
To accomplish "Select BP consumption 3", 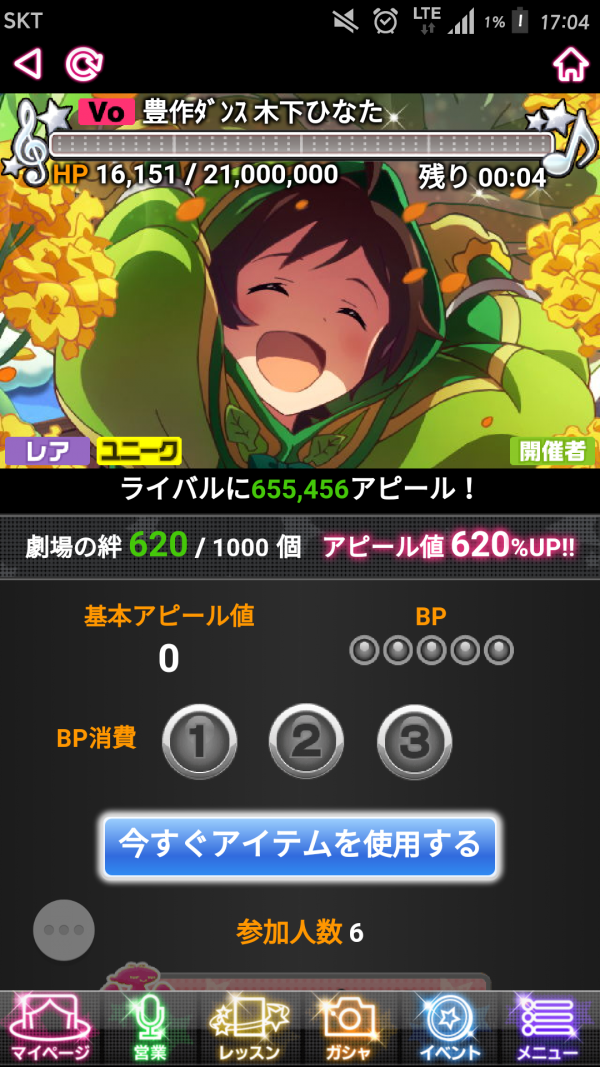I will (414, 741).
